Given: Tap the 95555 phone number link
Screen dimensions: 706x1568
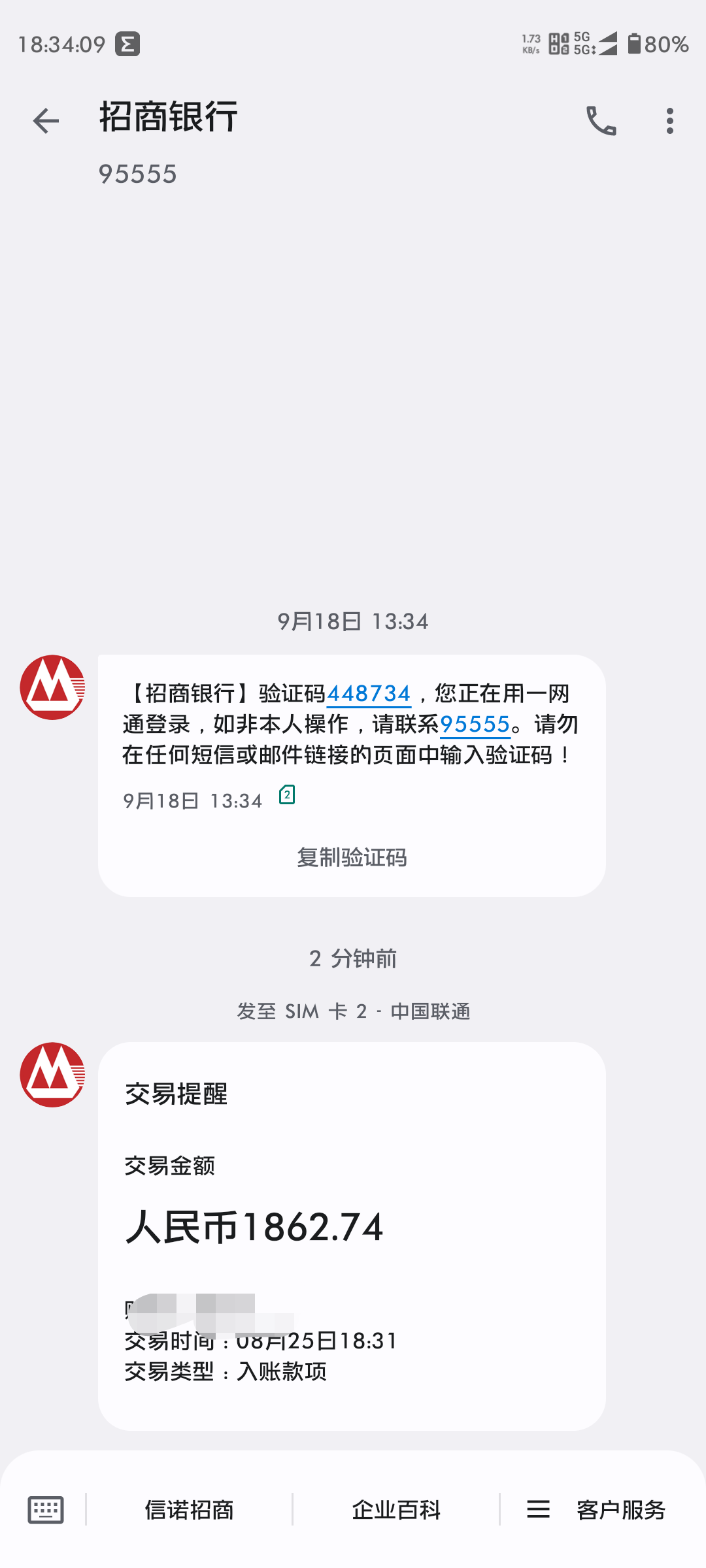Looking at the screenshot, I should click(475, 725).
